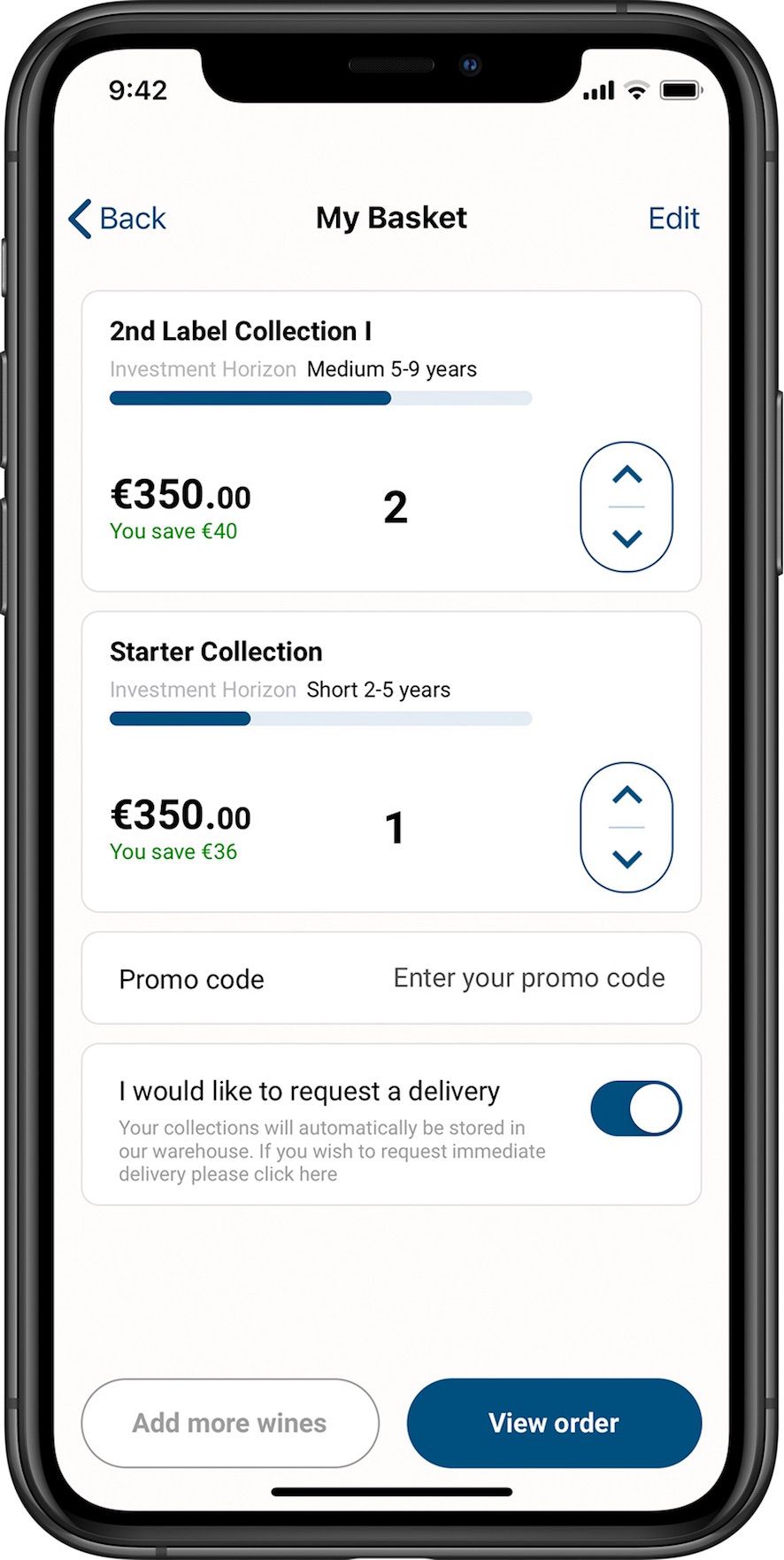Tap Edit to modify the basket
Viewport: 784px width, 1560px height.
[673, 219]
